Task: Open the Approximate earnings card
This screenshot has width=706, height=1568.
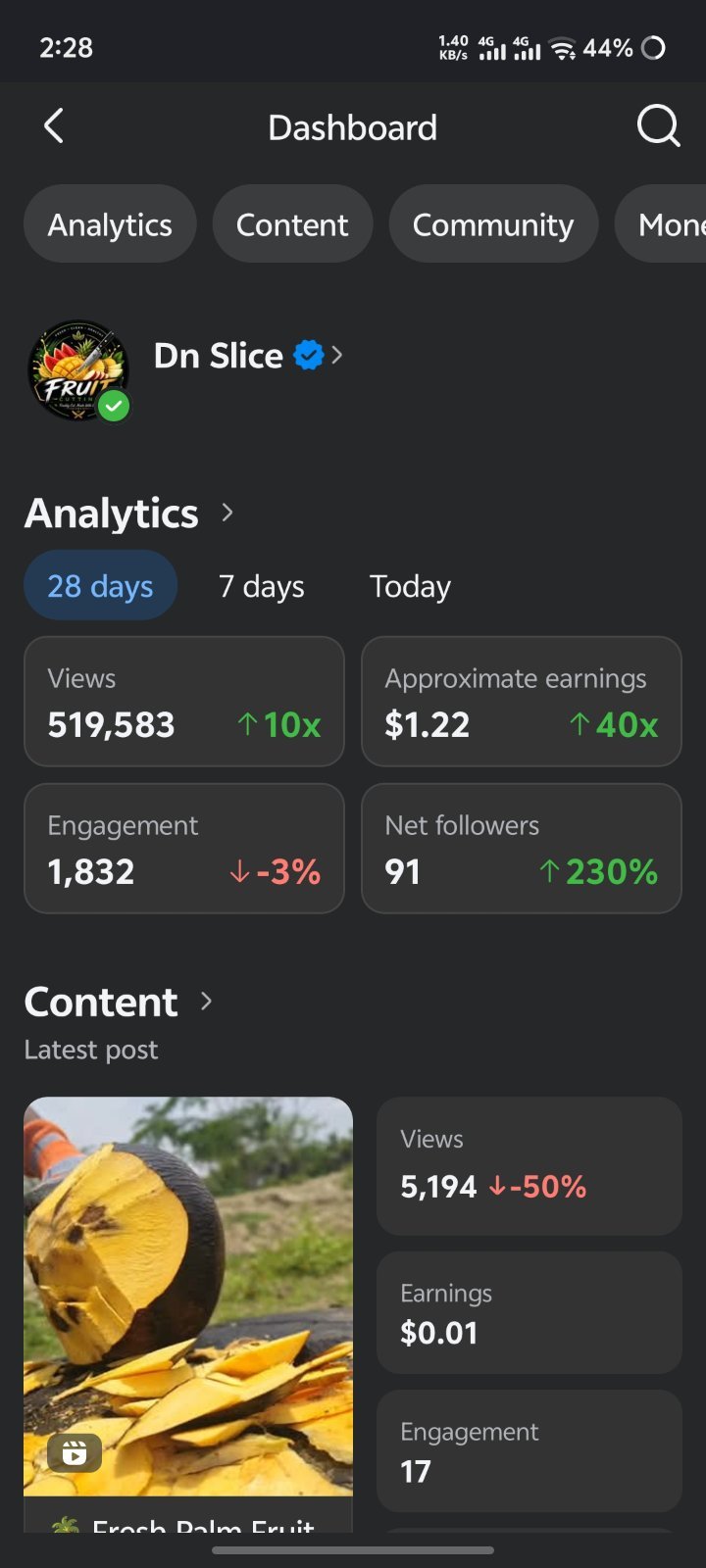Action: coord(522,702)
